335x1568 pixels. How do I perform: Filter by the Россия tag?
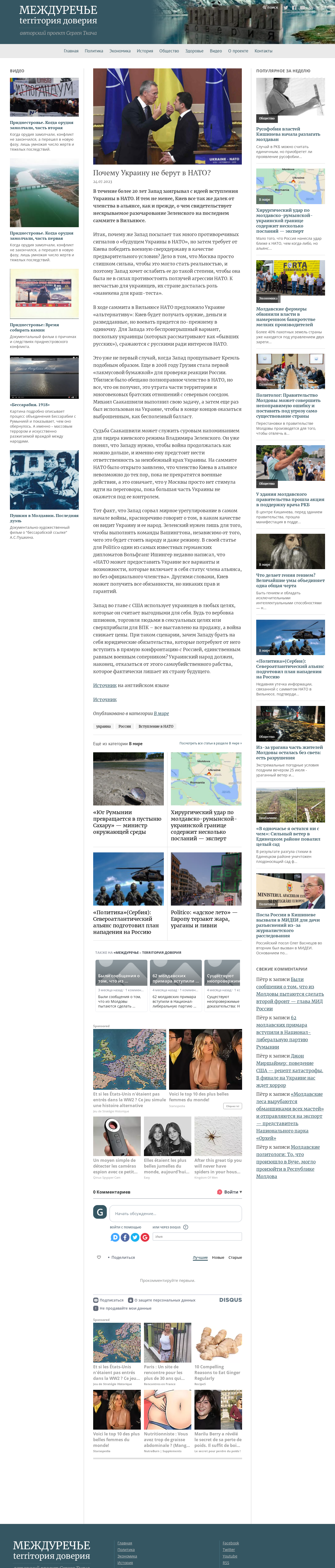coord(125,726)
